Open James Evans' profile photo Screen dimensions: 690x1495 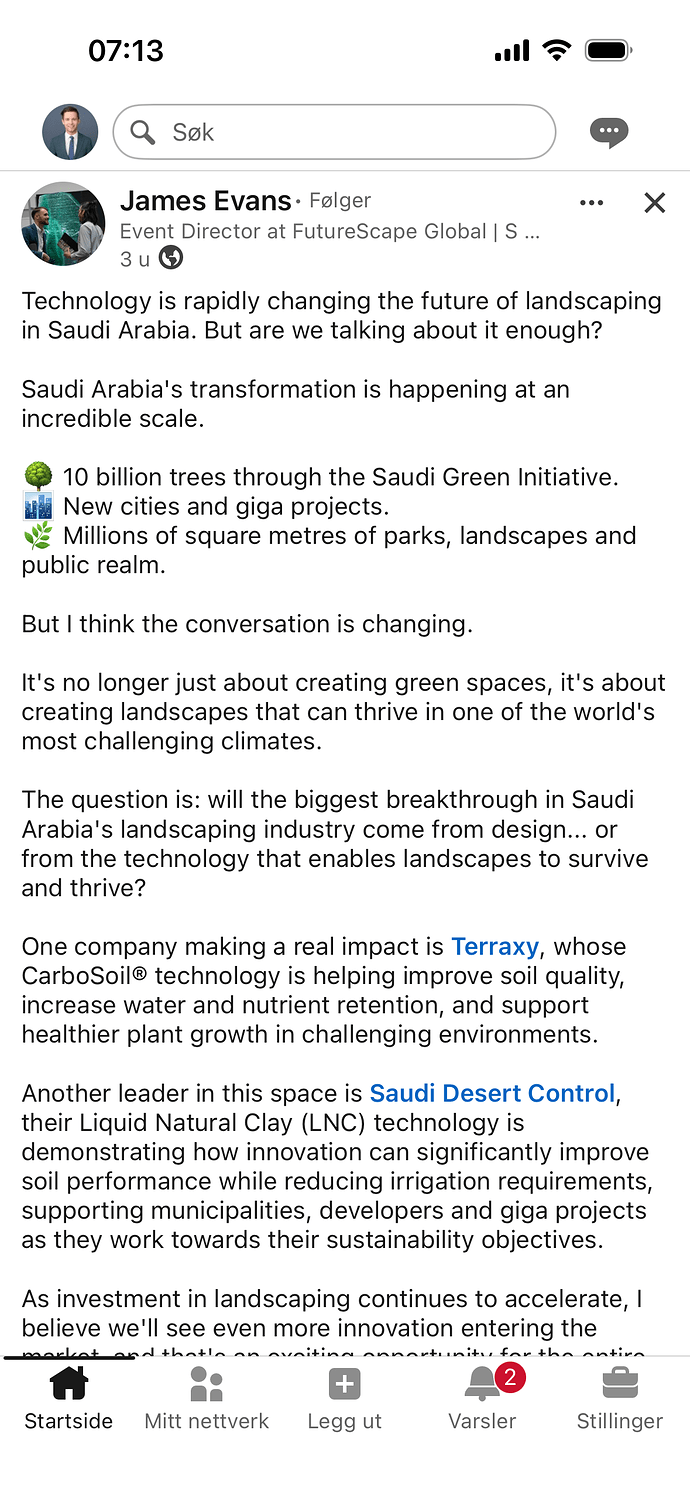63,224
